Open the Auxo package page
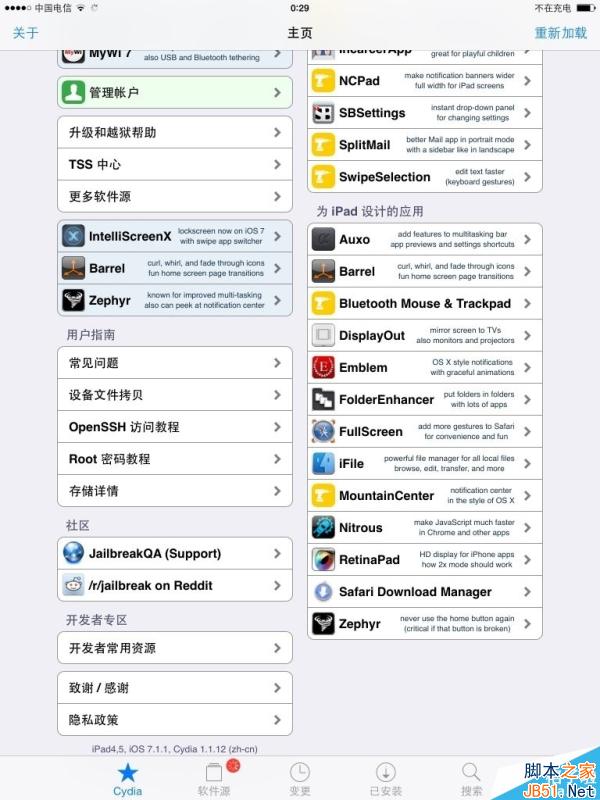 coord(425,239)
